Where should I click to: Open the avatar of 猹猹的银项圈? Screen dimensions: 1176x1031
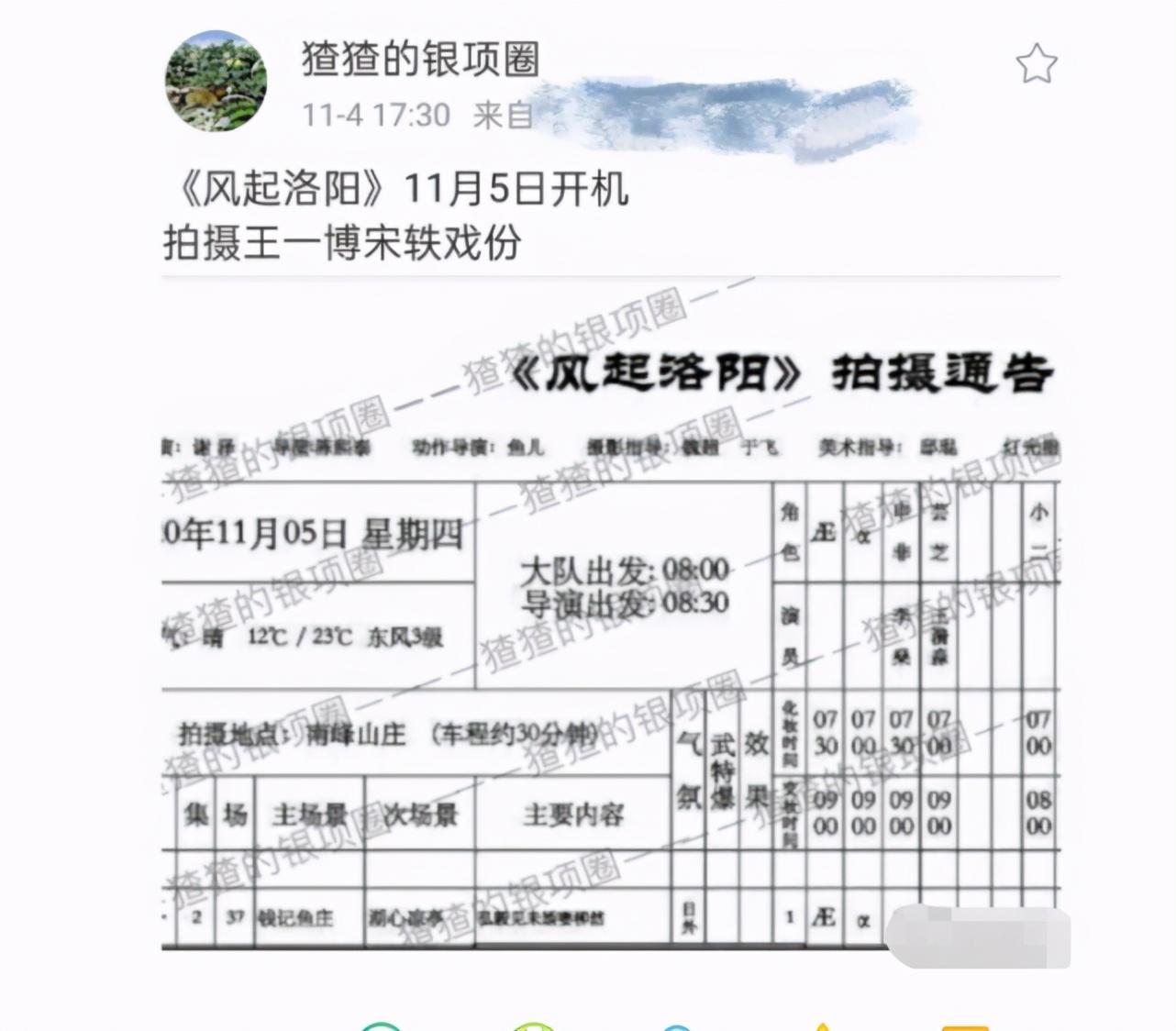(216, 81)
